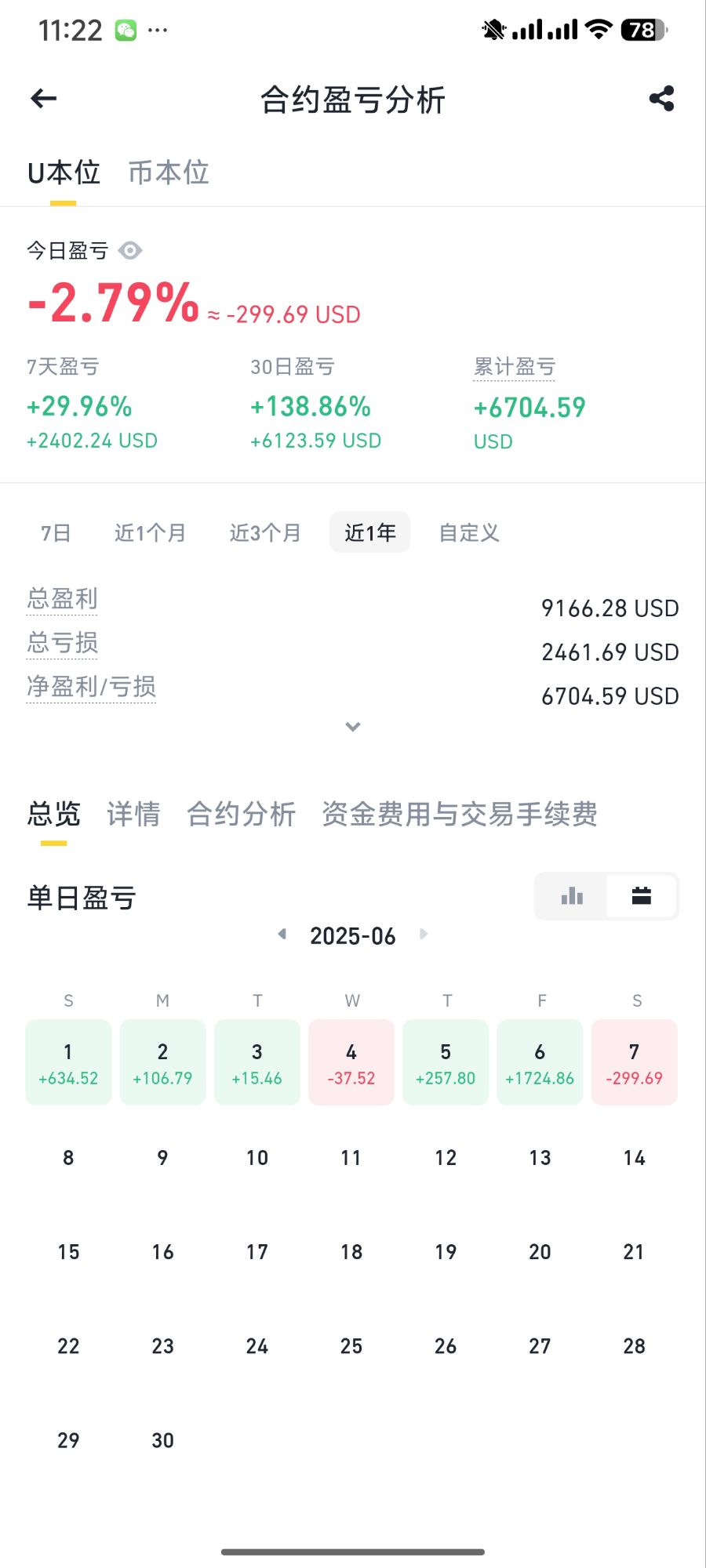This screenshot has width=706, height=1568.
Task: Choose the 自定义 custom range
Action: tap(469, 533)
